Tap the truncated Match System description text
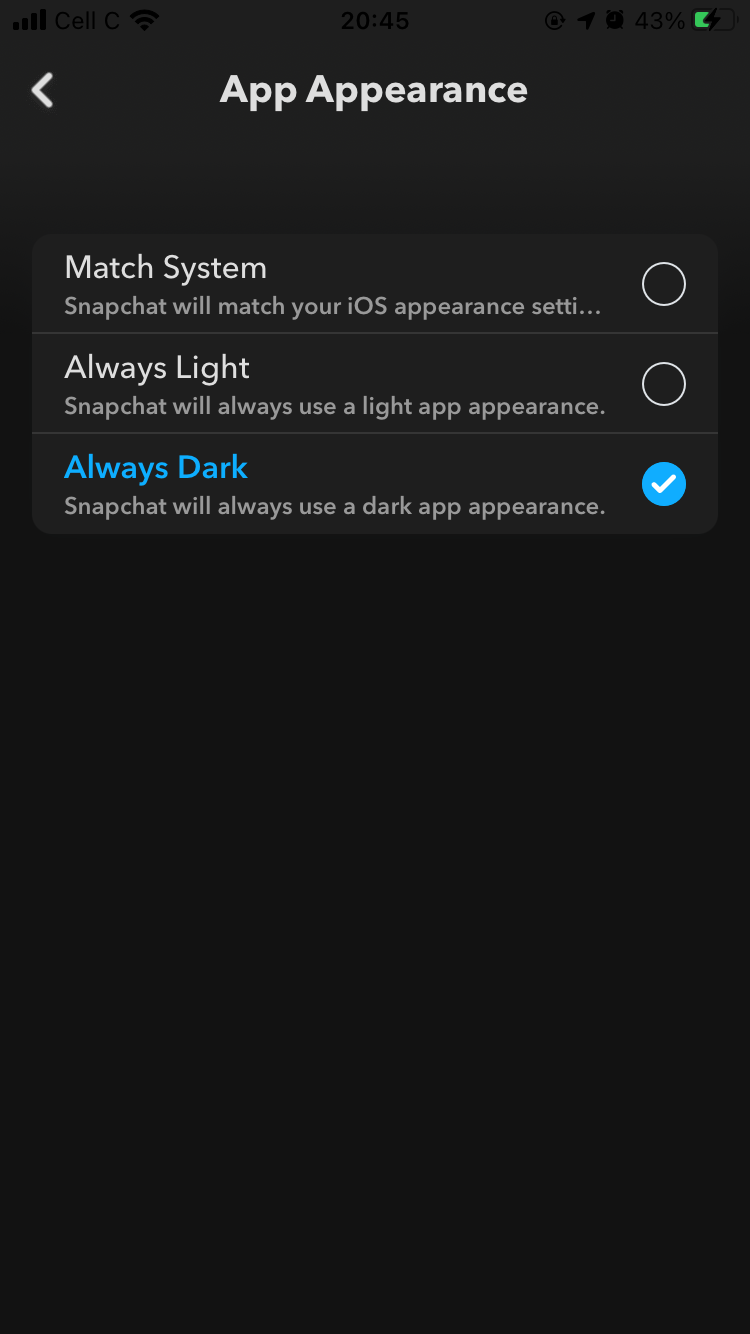 (333, 306)
